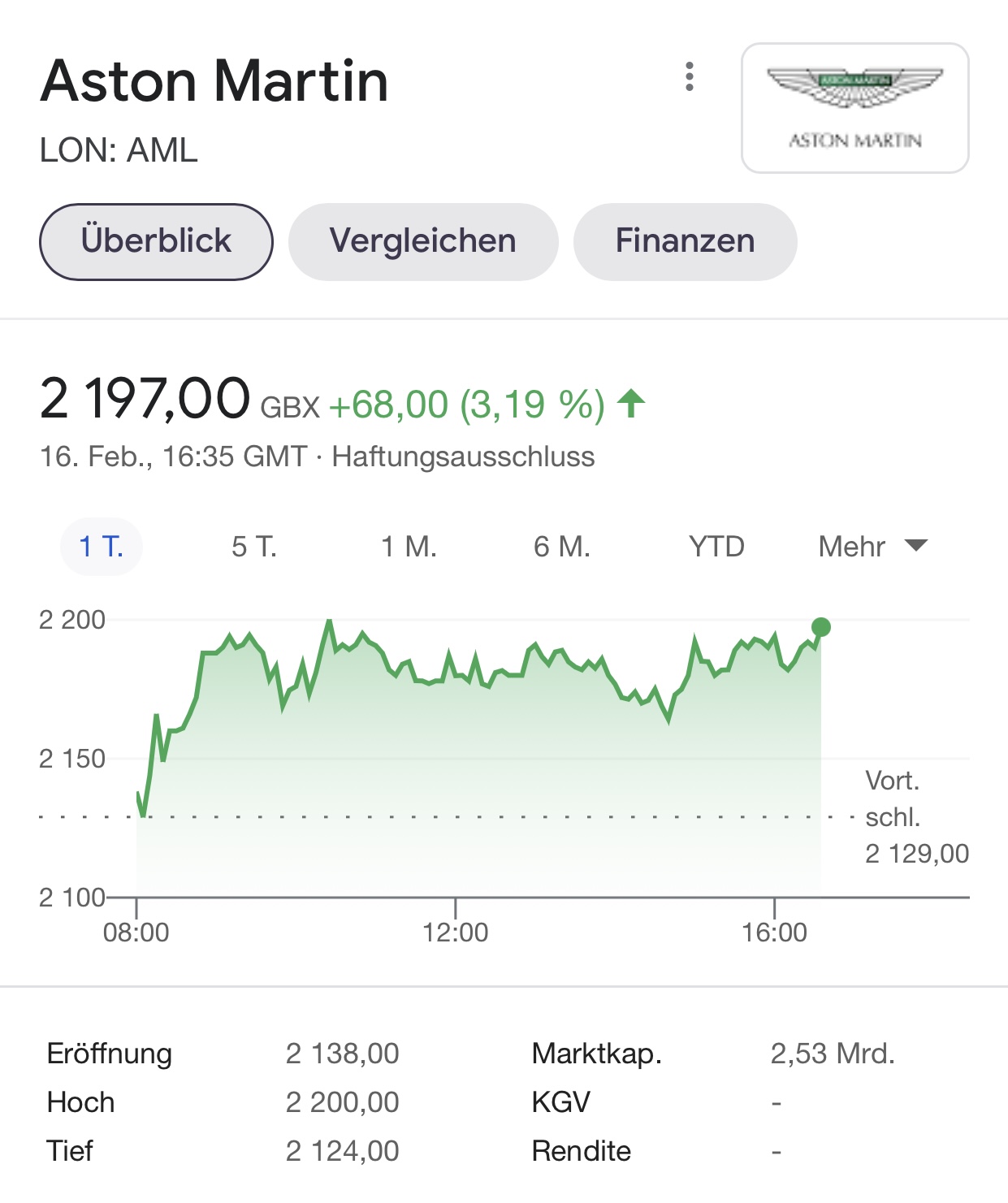The image size is (1008, 1203).
Task: Switch chart to YTD range
Action: click(x=716, y=547)
